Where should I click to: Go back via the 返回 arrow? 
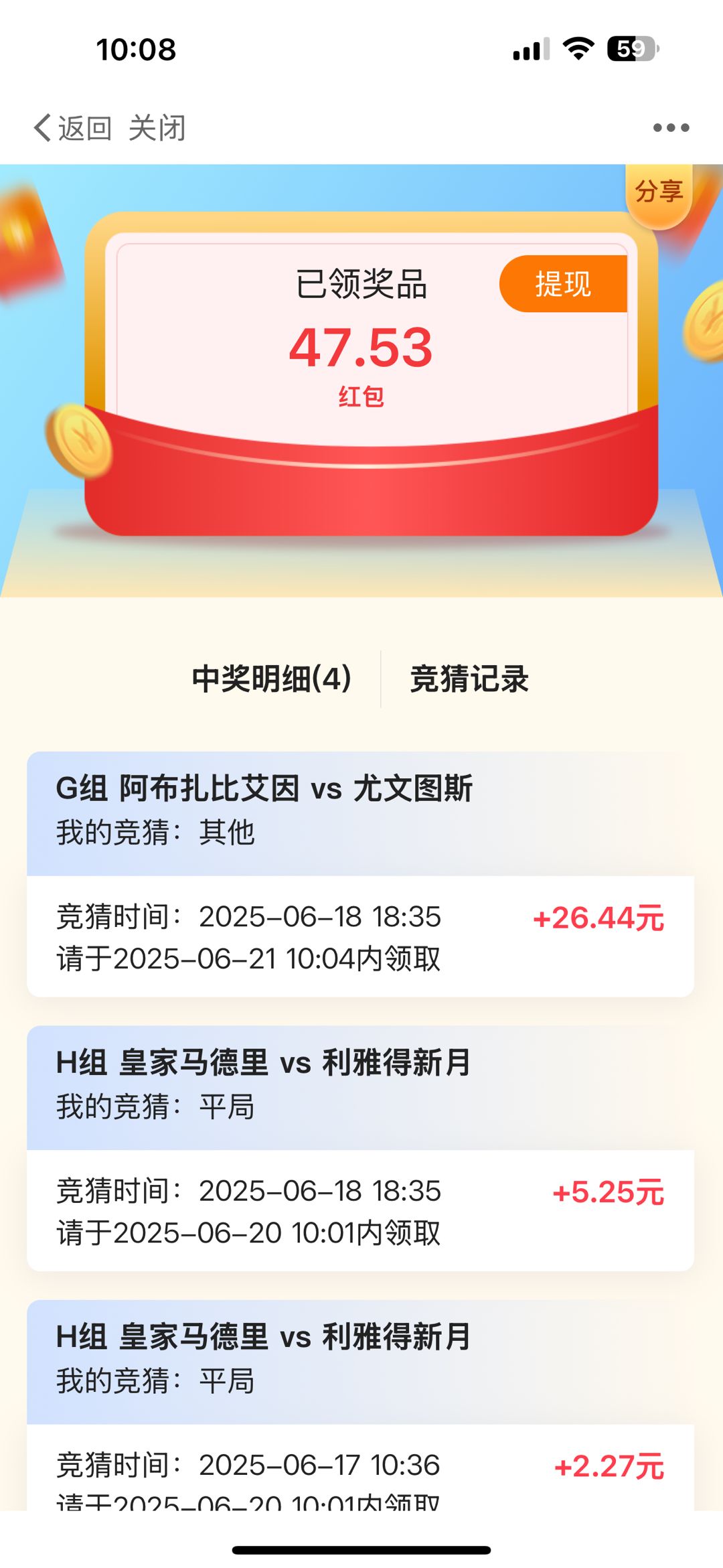coord(72,127)
